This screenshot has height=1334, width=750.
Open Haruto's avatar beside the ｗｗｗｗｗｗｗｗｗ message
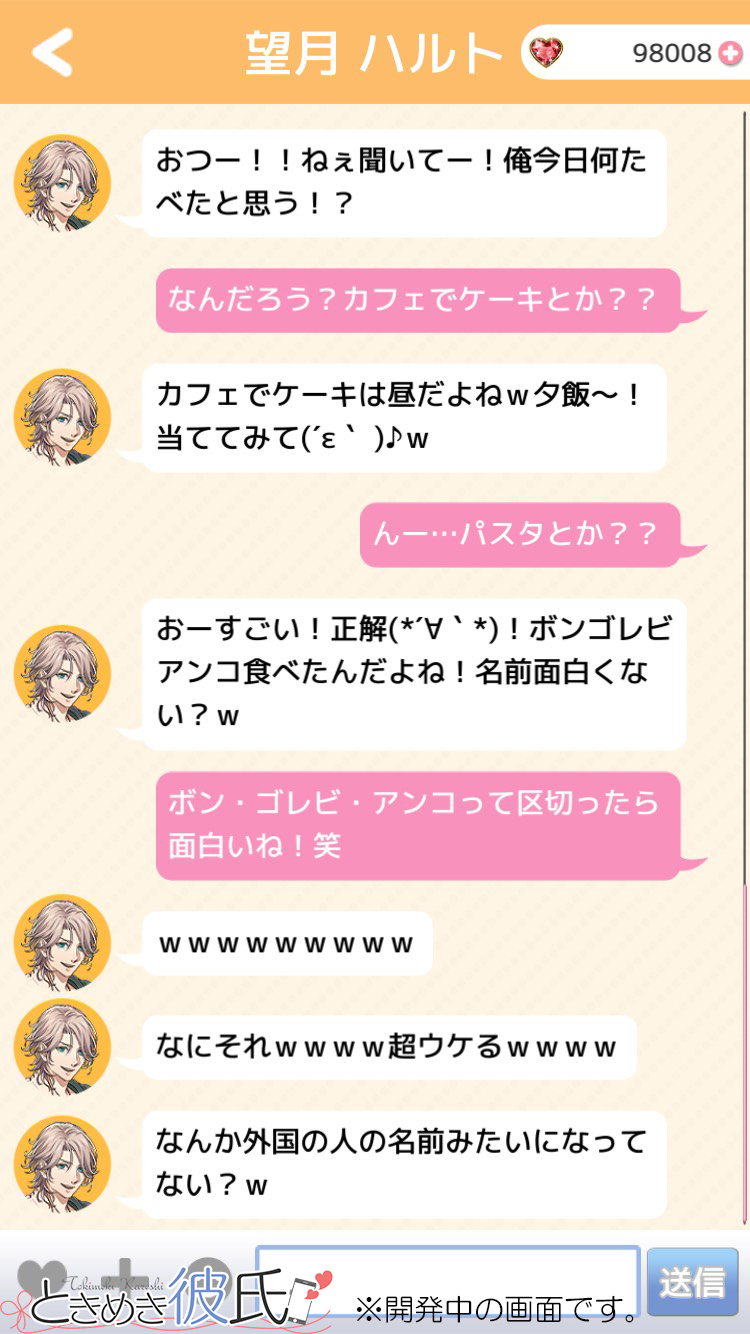[x=62, y=943]
